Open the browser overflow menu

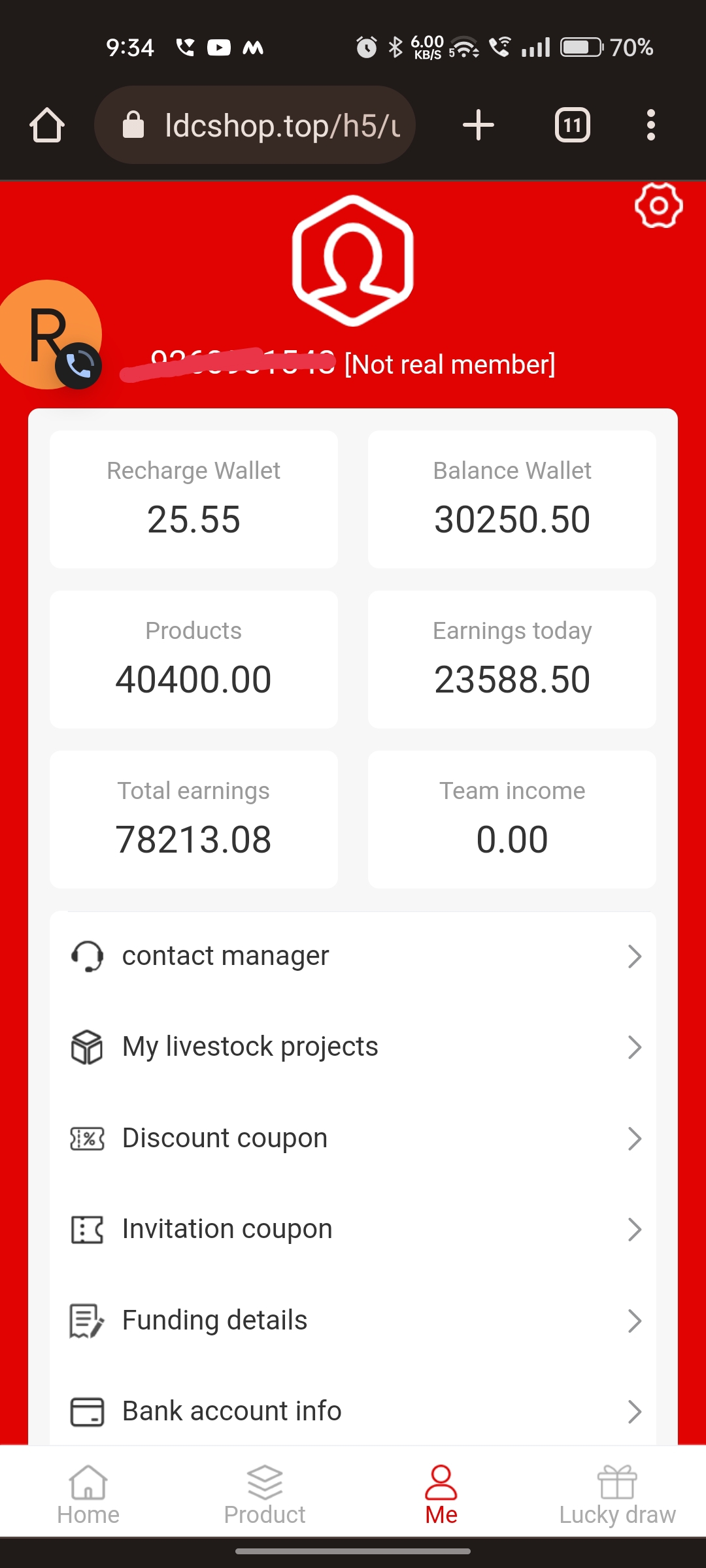(650, 125)
